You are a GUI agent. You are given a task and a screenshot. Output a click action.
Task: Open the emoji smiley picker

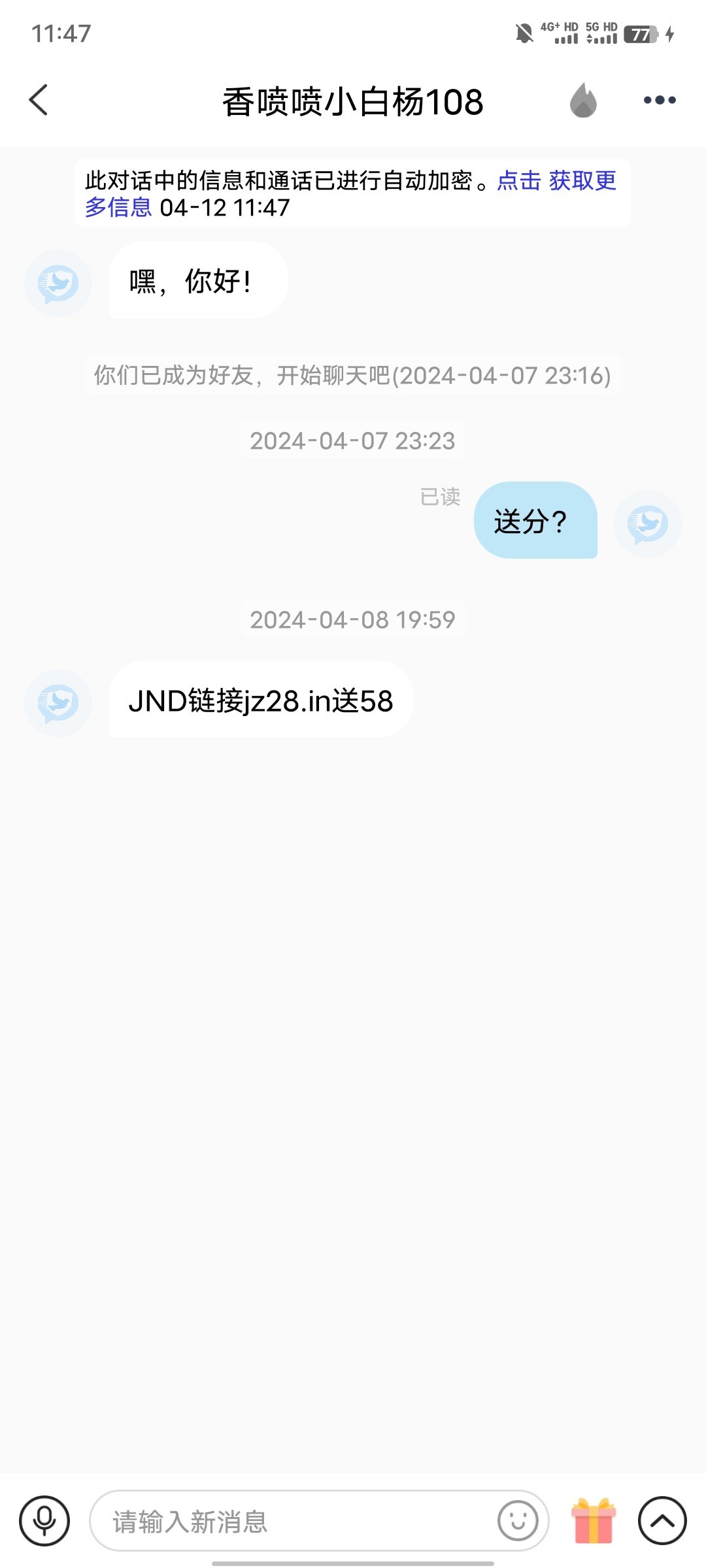pyautogui.click(x=518, y=1521)
